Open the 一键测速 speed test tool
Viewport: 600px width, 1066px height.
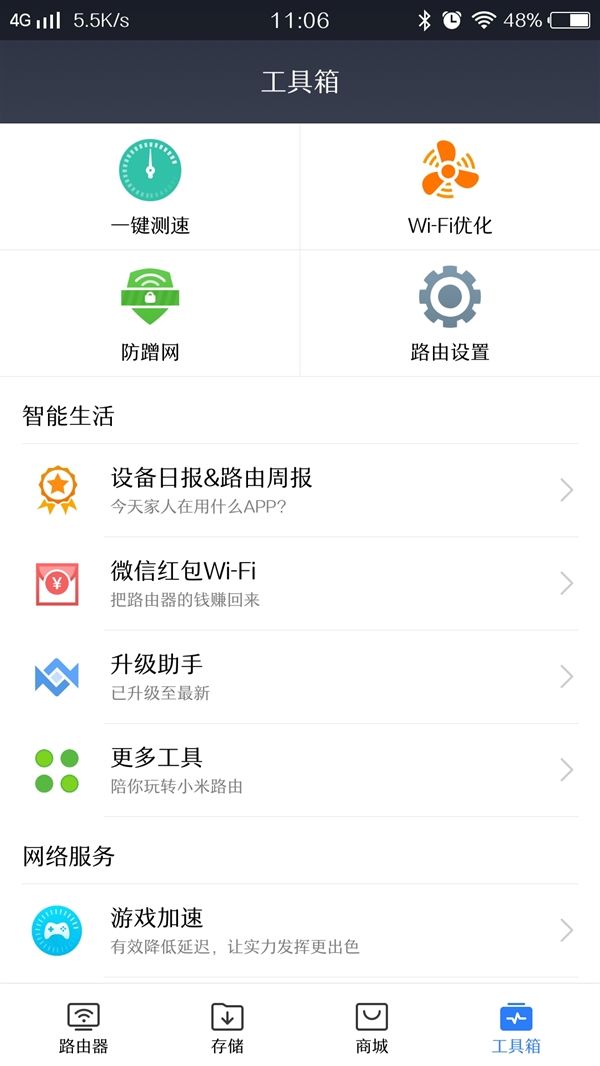point(149,187)
